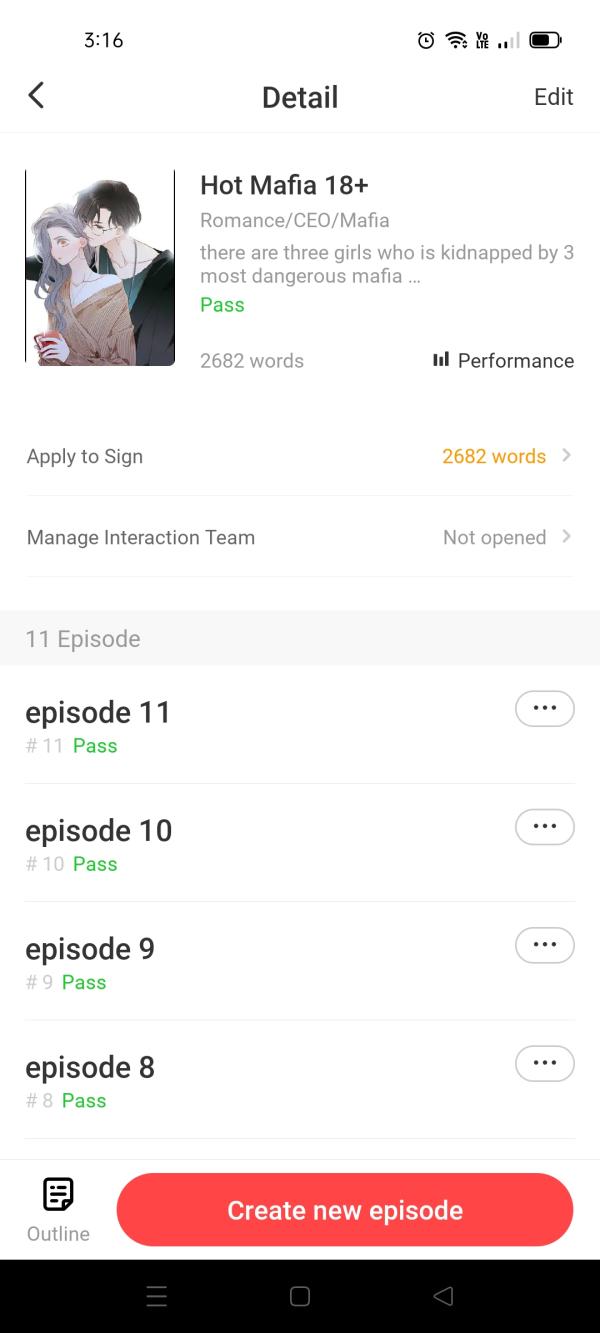Open the more options for episode 11
Image resolution: width=600 pixels, height=1333 pixels.
(x=544, y=708)
